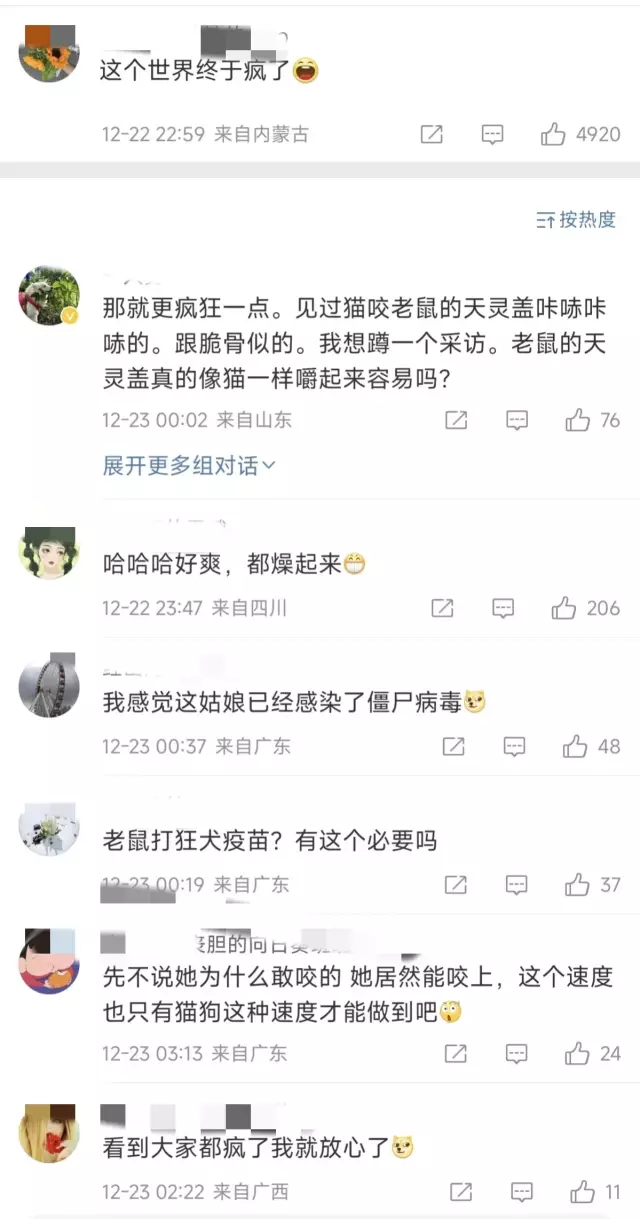
Task: Reply to the 僵尸病毒 comment
Action: click(514, 746)
